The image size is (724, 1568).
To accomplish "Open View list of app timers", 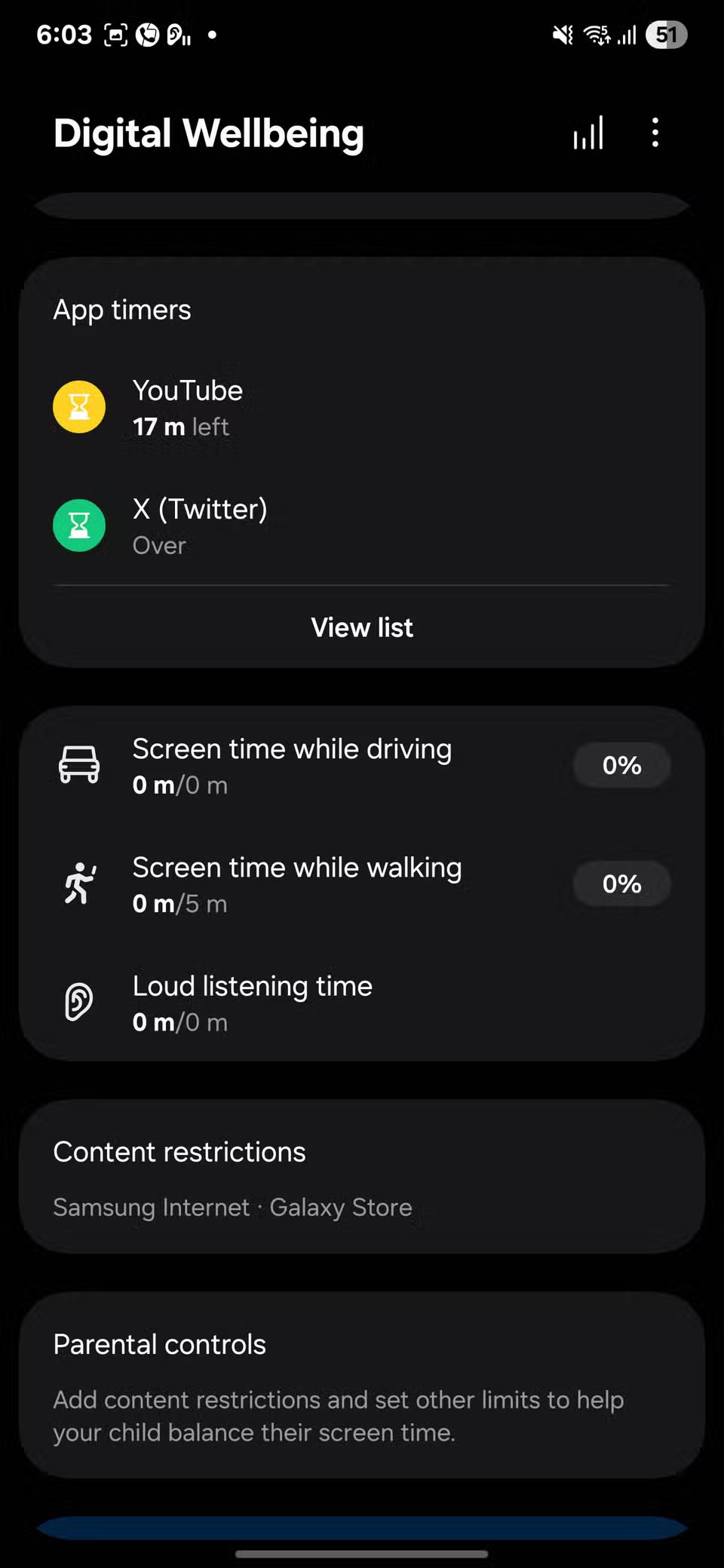I will point(361,627).
